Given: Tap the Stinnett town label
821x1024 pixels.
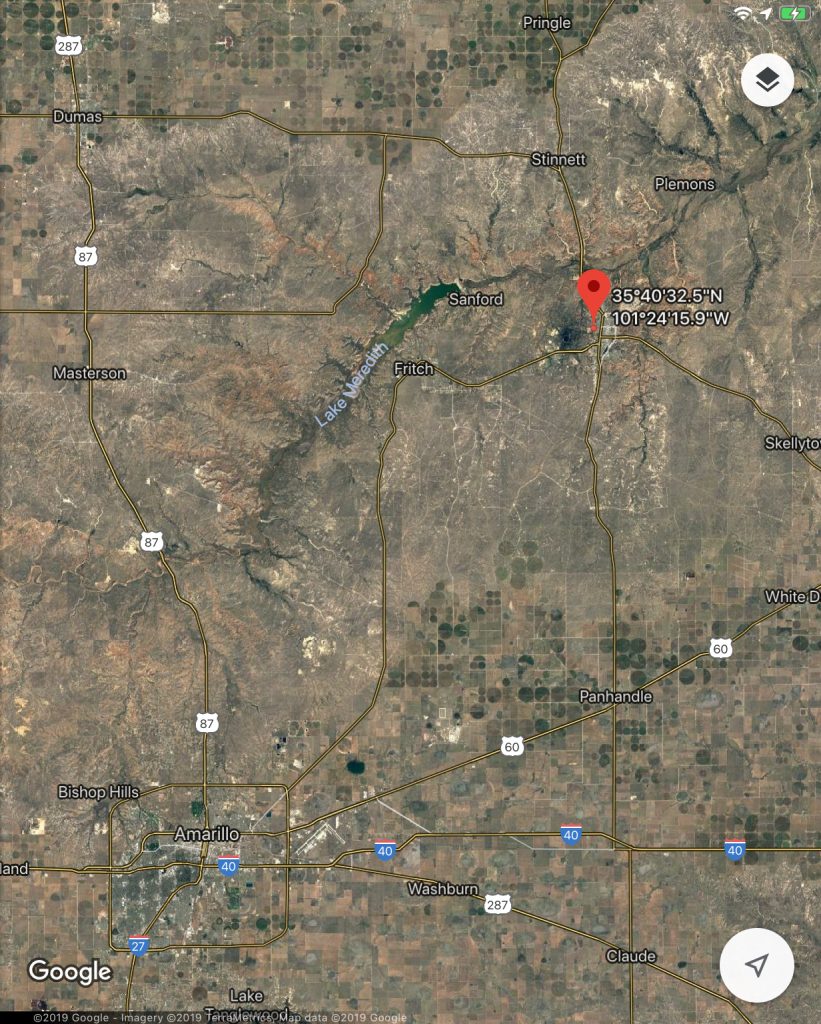Looking at the screenshot, I should click(x=556, y=158).
